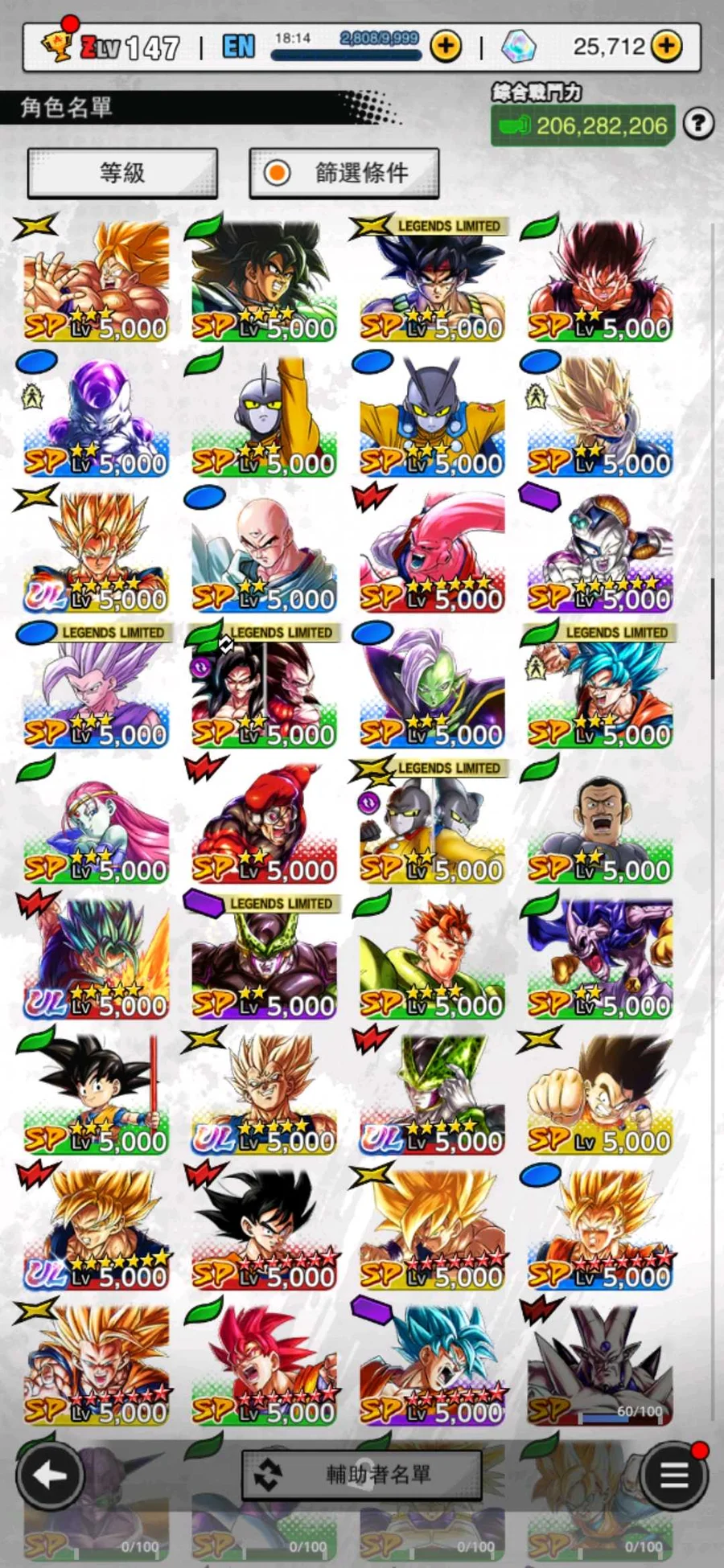Open the Tien bald character card

click(264, 553)
